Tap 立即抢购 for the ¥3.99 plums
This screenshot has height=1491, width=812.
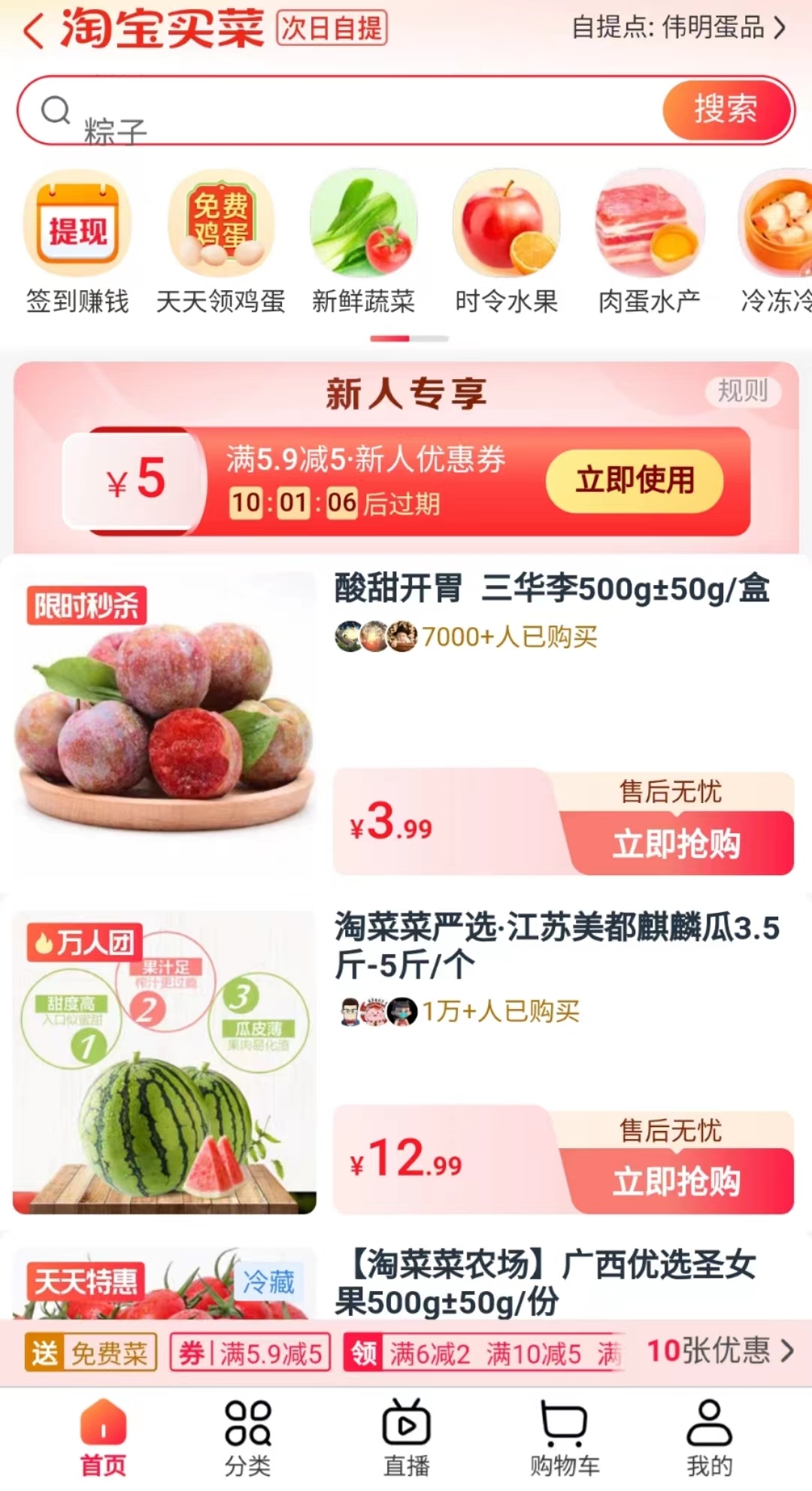(677, 844)
